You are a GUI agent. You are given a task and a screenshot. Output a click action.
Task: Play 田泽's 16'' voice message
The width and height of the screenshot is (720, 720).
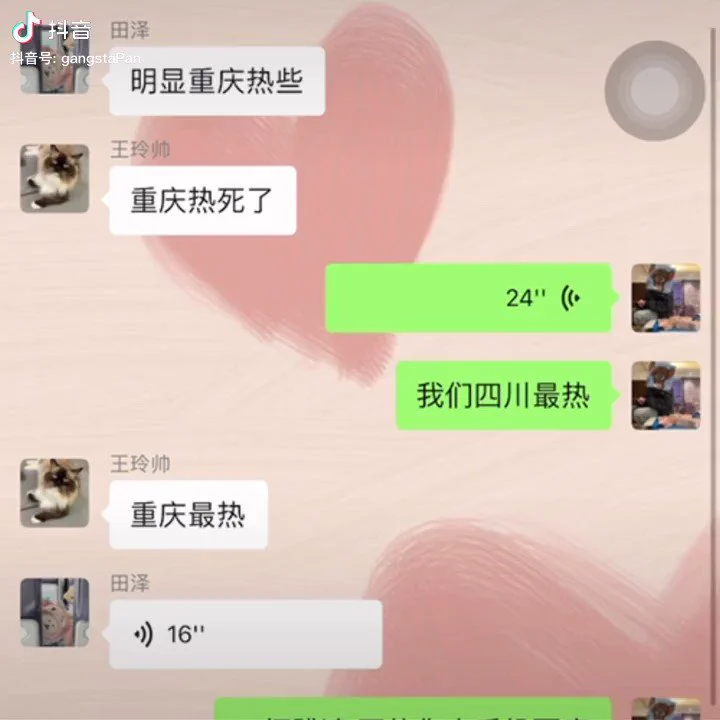(245, 634)
